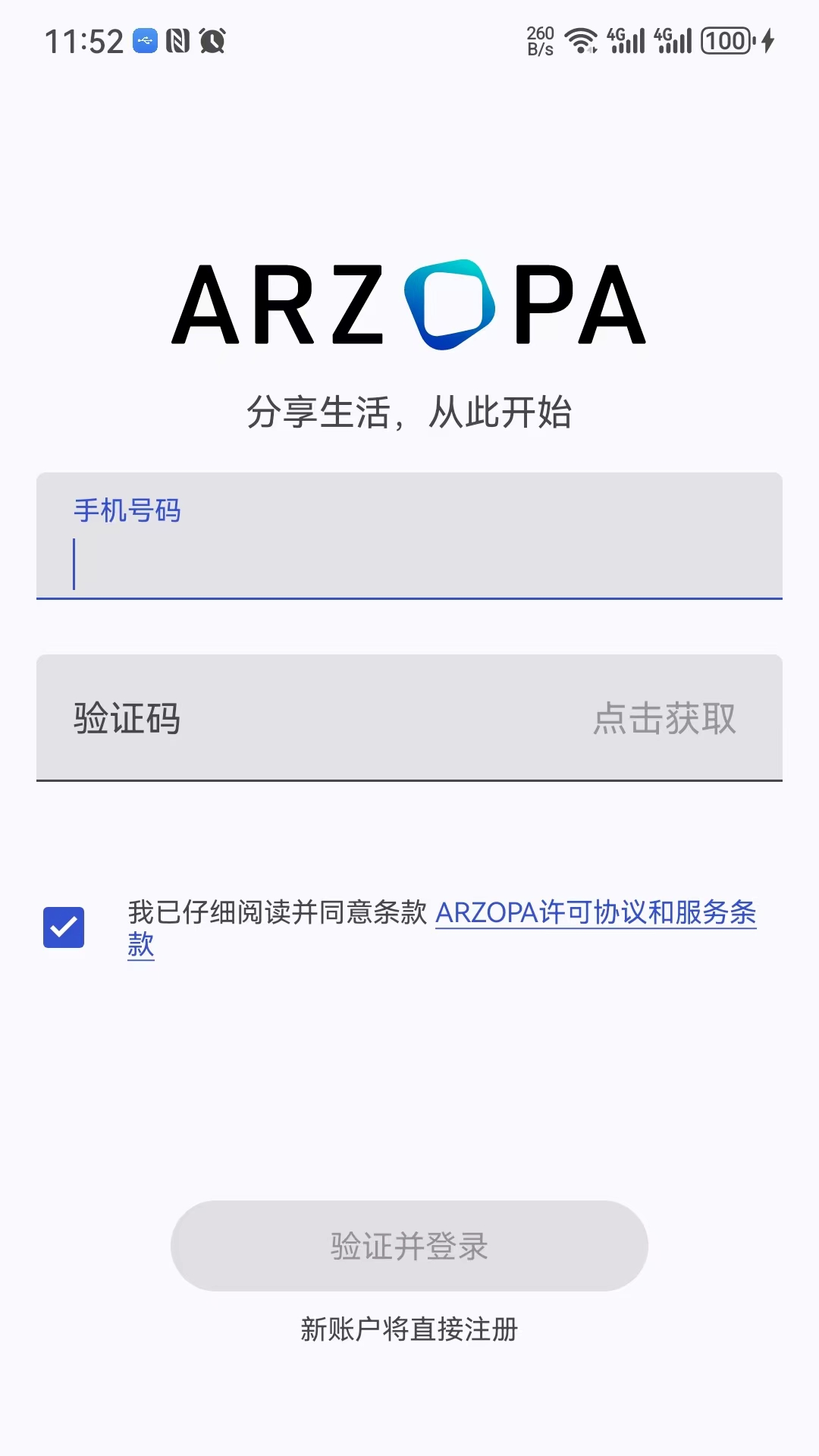Click the battery 100 indicator
This screenshot has height=1456, width=819.
726,42
